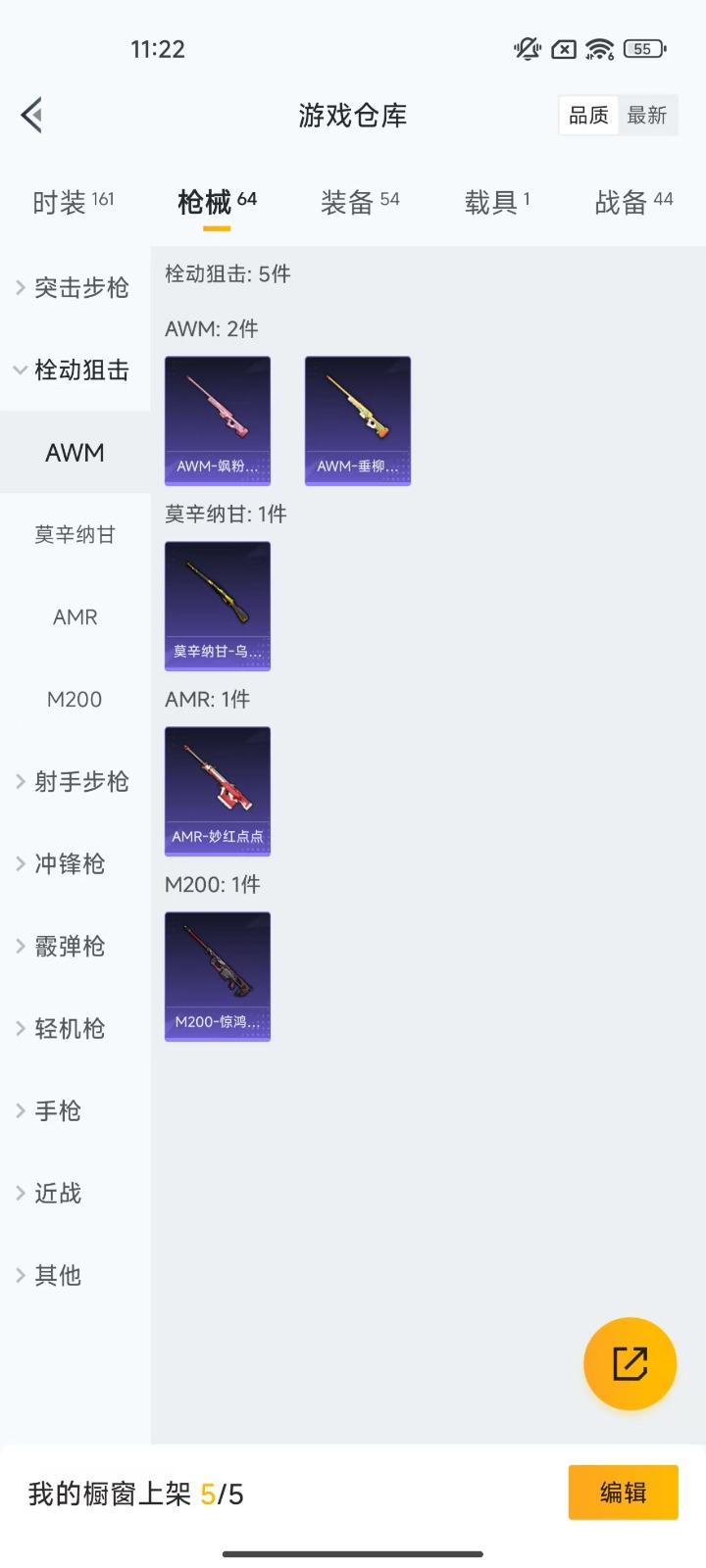The height and width of the screenshot is (1568, 706).
Task: Open the AMR-妙红点点 skin card
Action: [x=218, y=791]
